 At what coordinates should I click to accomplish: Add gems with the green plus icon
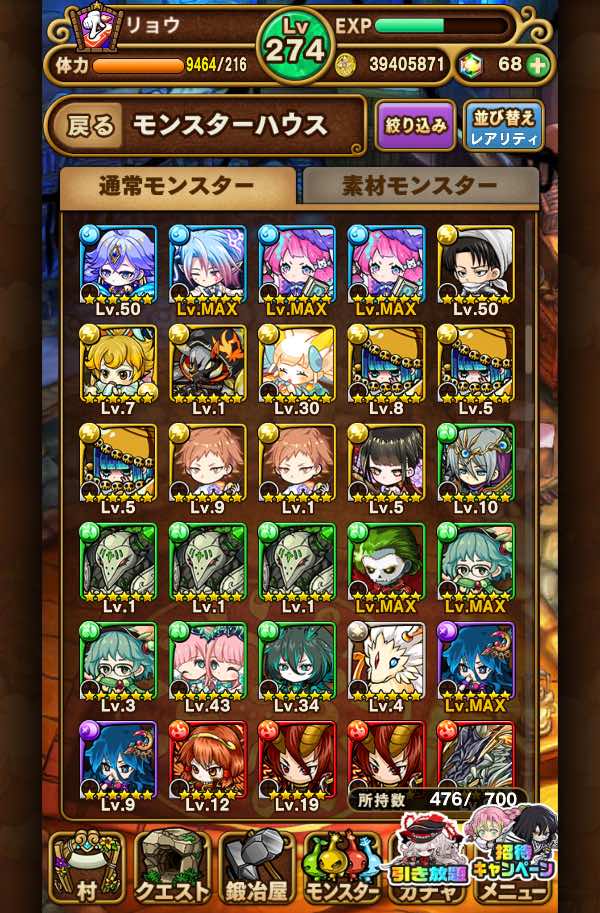[x=537, y=65]
